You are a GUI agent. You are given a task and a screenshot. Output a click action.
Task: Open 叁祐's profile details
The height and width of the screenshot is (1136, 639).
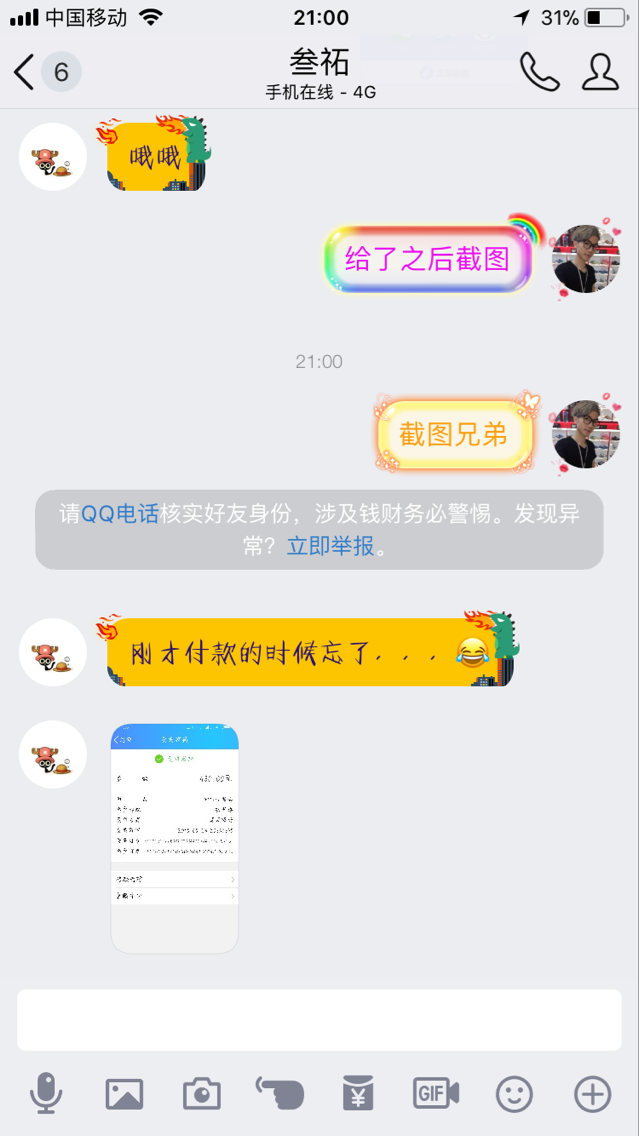click(x=600, y=72)
